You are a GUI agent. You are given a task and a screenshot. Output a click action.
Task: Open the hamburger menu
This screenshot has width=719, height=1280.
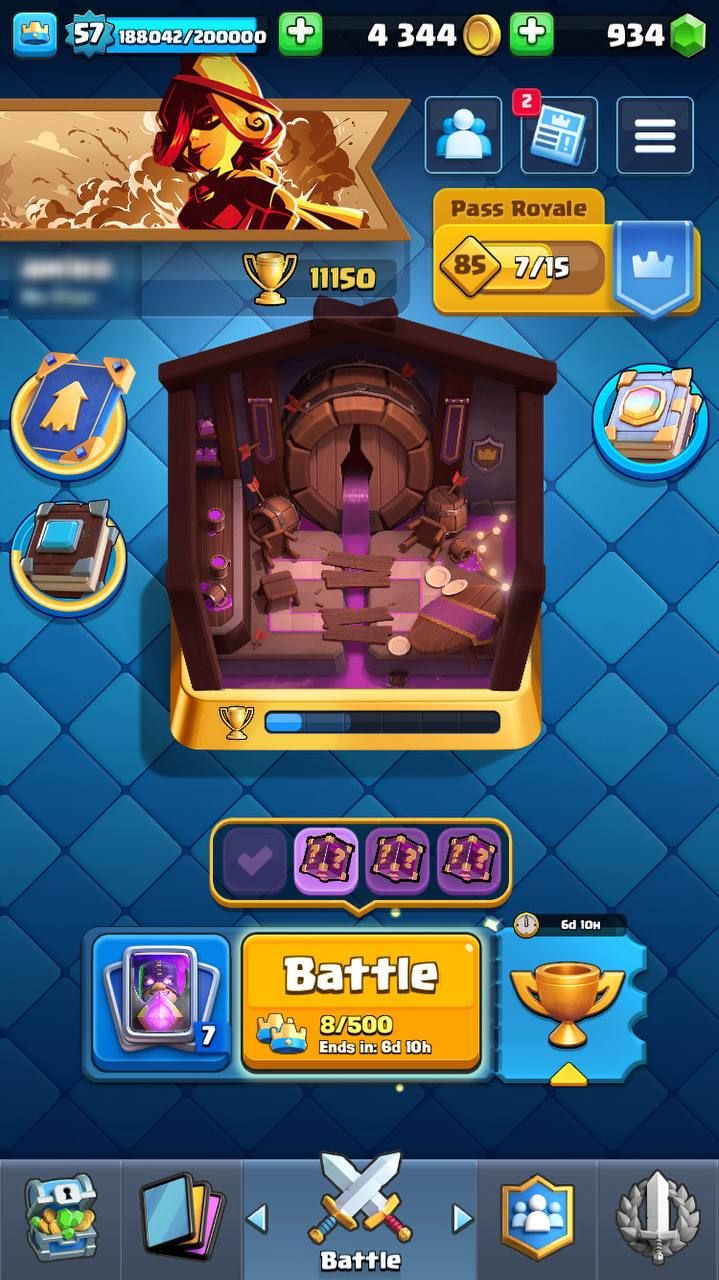(655, 135)
